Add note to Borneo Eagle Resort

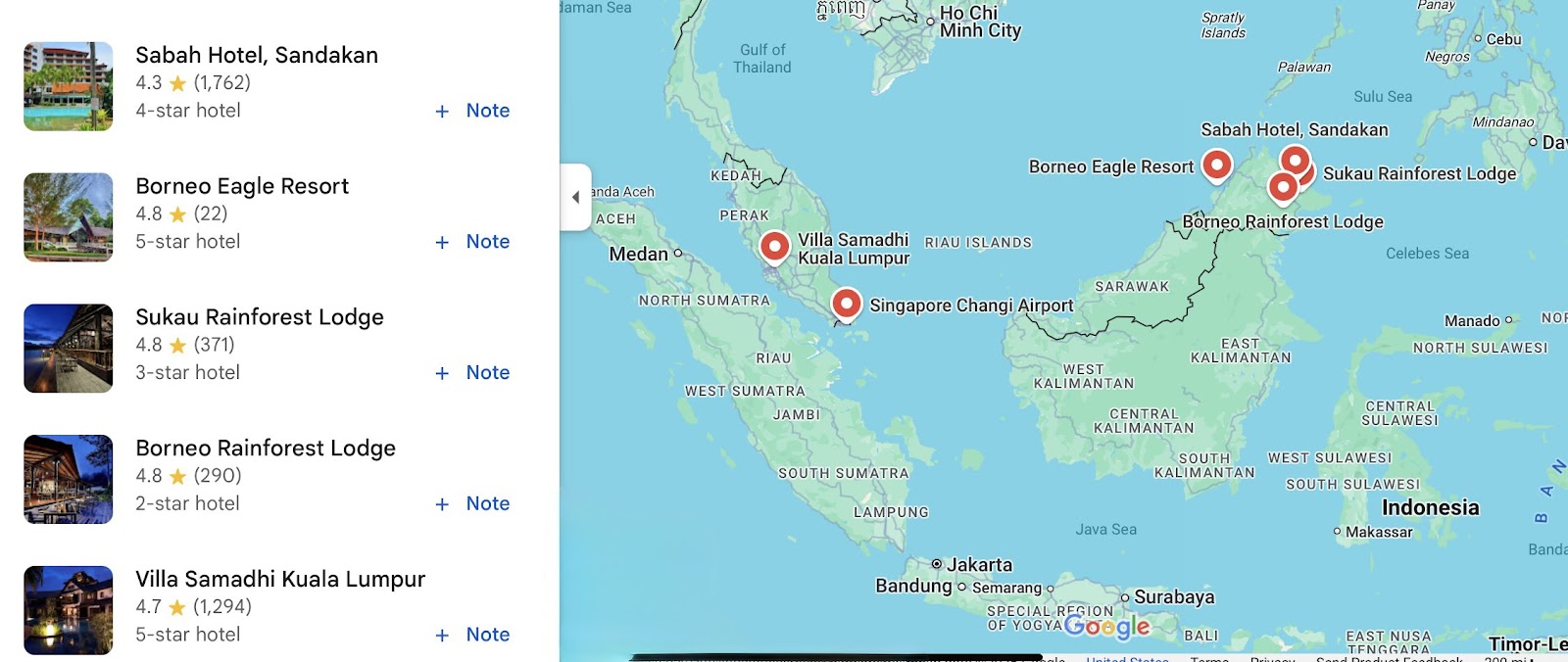472,242
